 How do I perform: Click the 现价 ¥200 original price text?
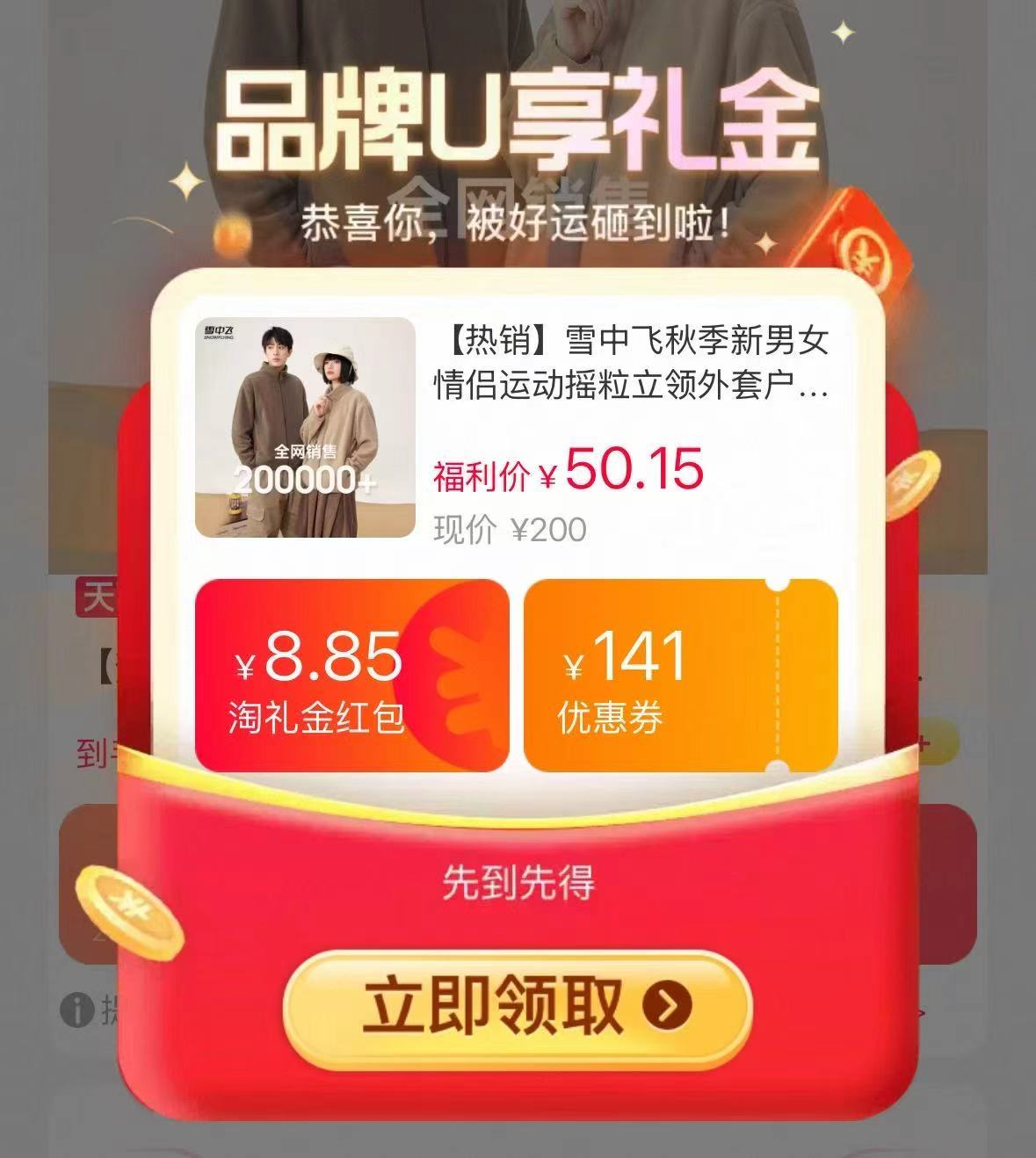click(x=510, y=527)
